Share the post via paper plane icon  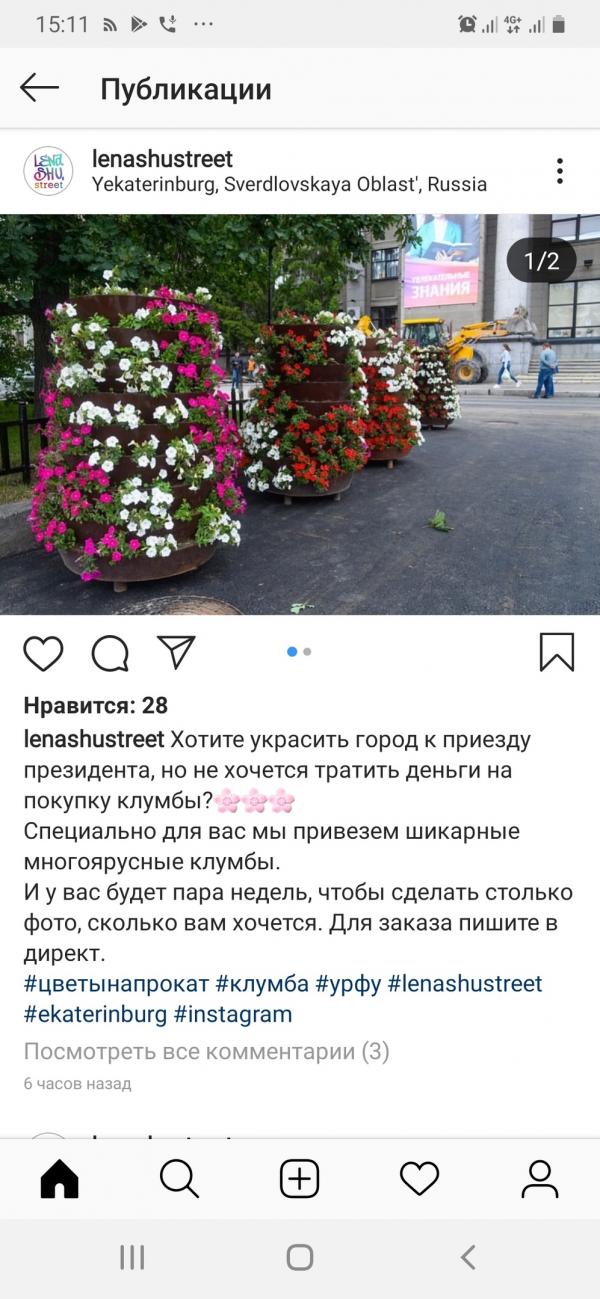click(176, 652)
